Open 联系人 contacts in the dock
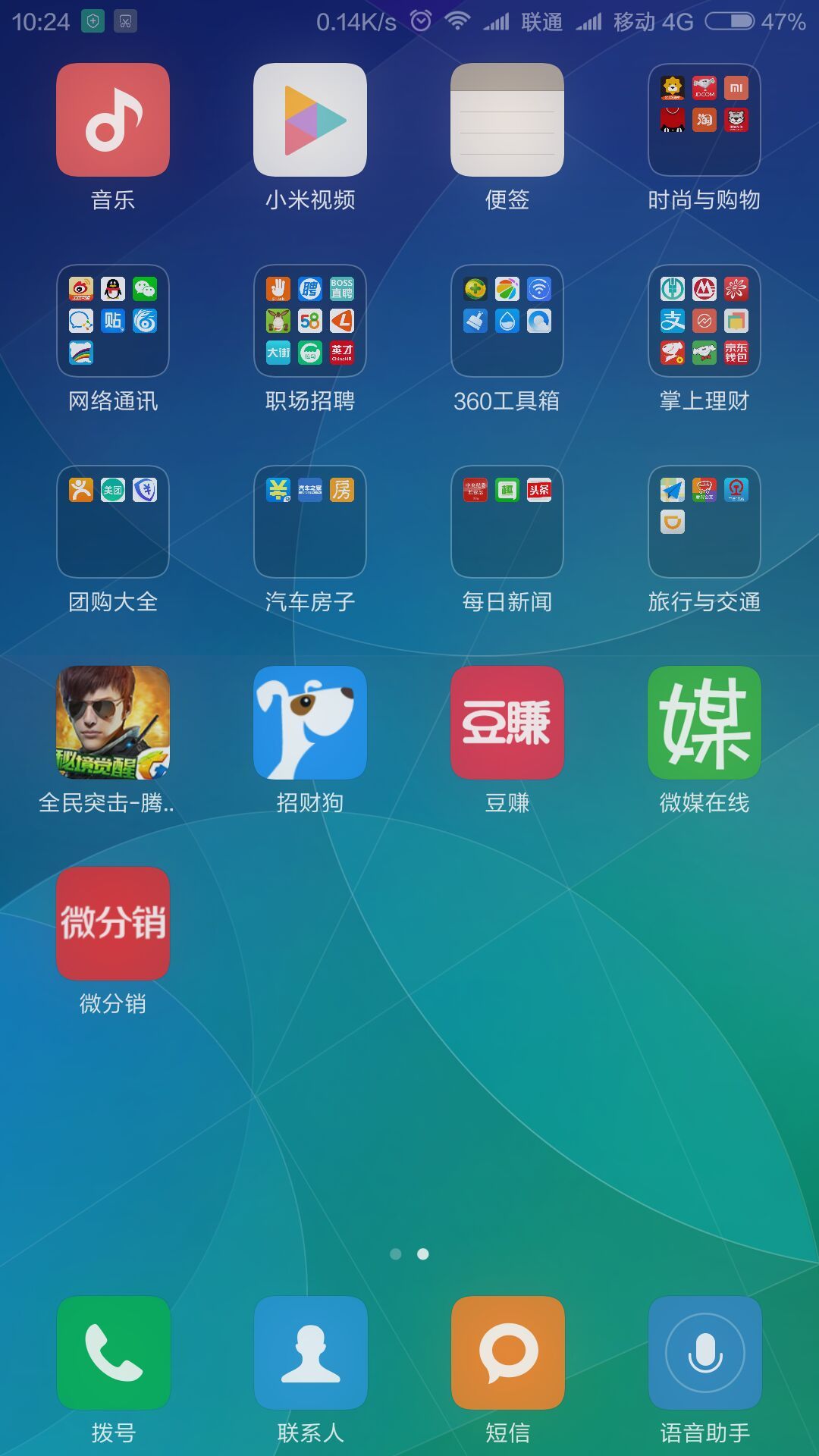 pyautogui.click(x=310, y=1353)
